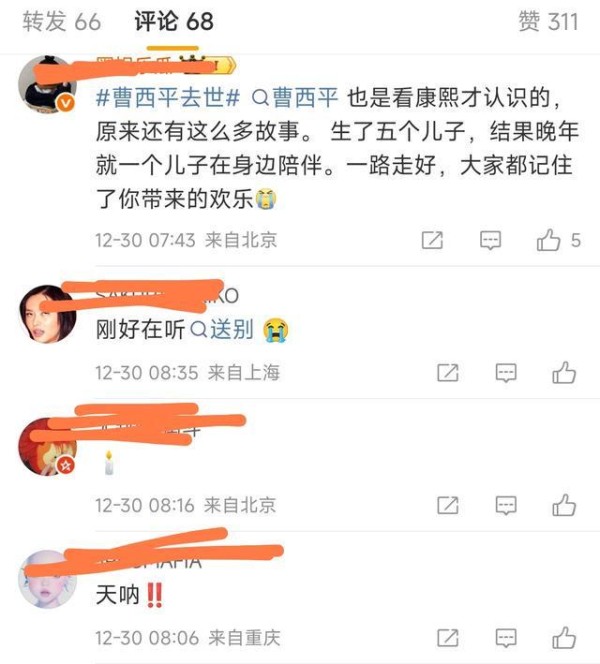Screen dimensions: 600x664
Task: Like the 刚好在听 comment from 上海
Action: pos(564,373)
